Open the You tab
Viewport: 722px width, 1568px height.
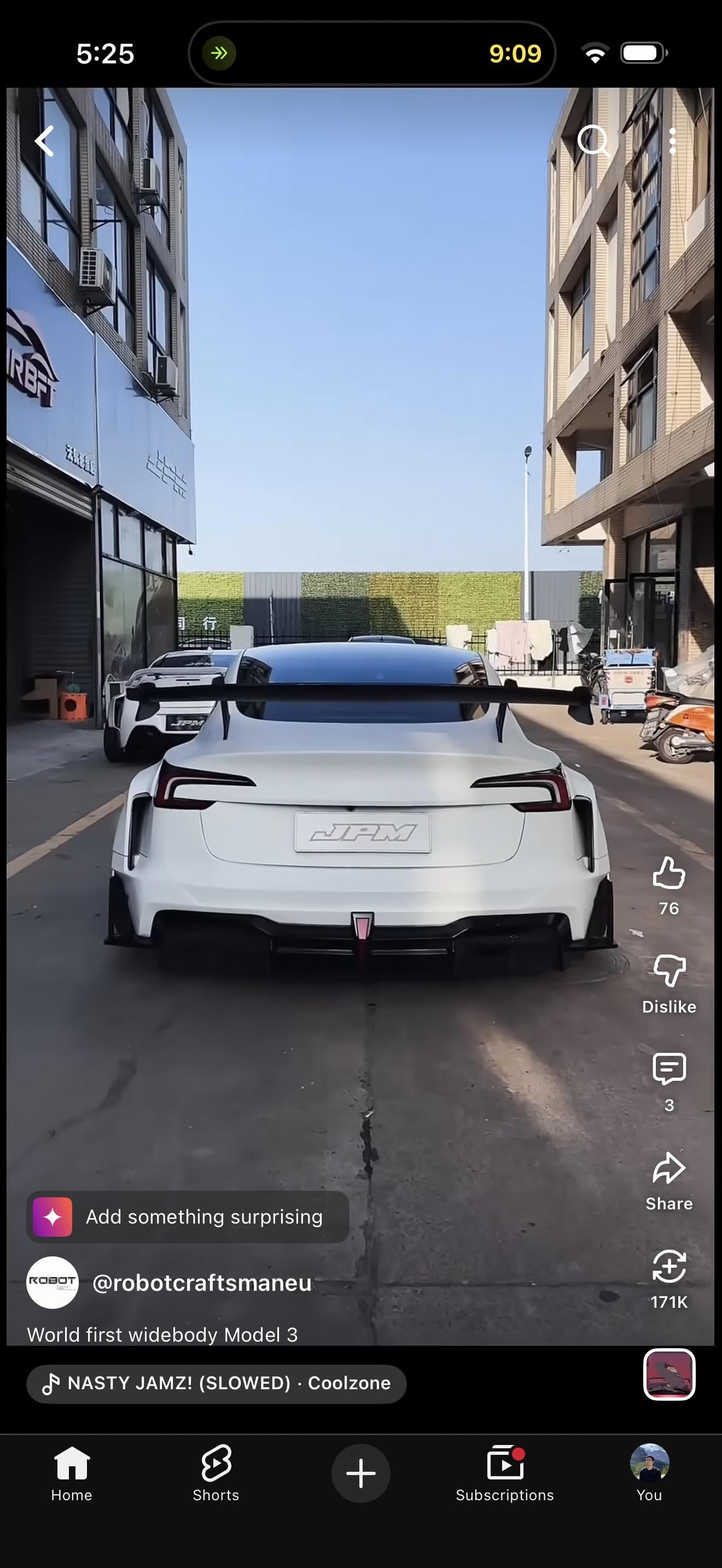(x=649, y=1473)
